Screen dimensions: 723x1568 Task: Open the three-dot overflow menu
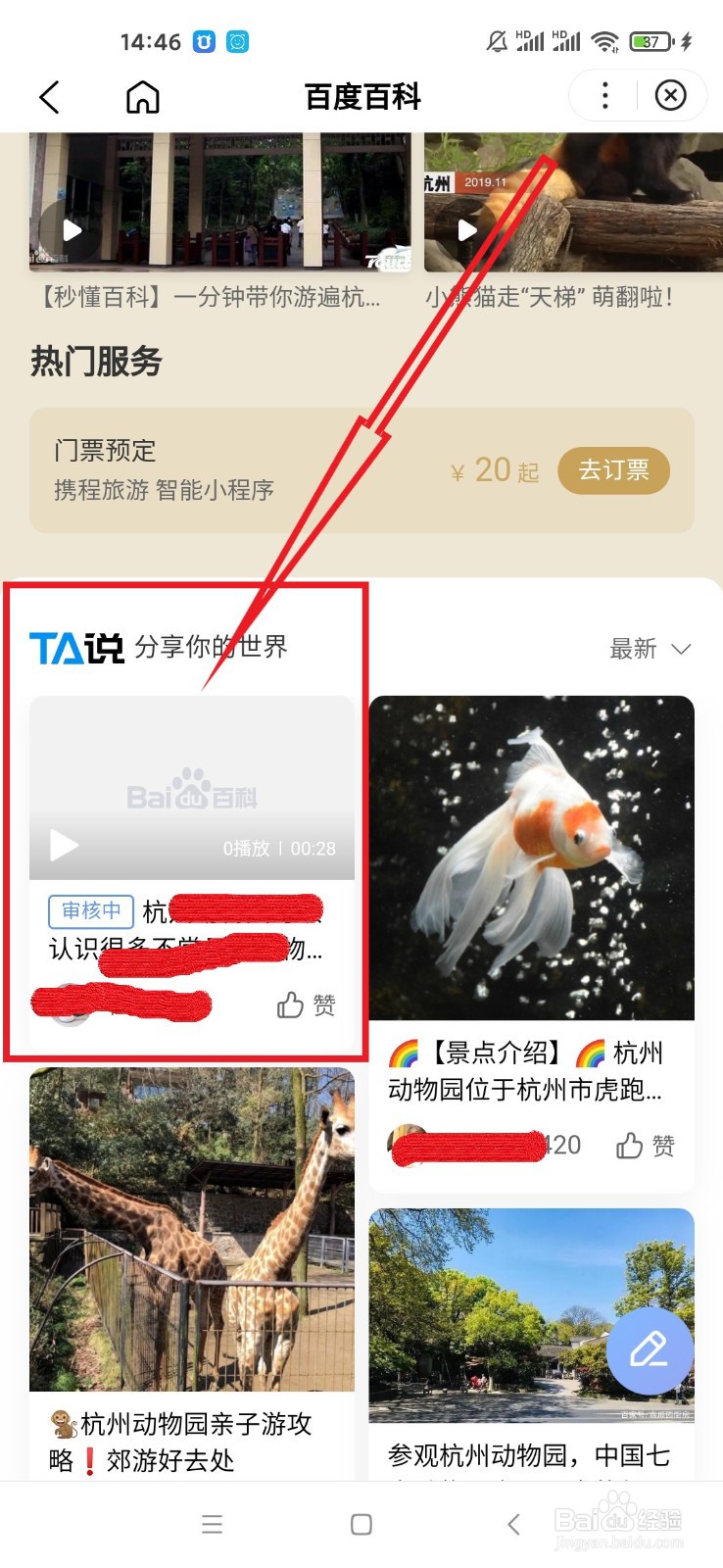[x=604, y=95]
